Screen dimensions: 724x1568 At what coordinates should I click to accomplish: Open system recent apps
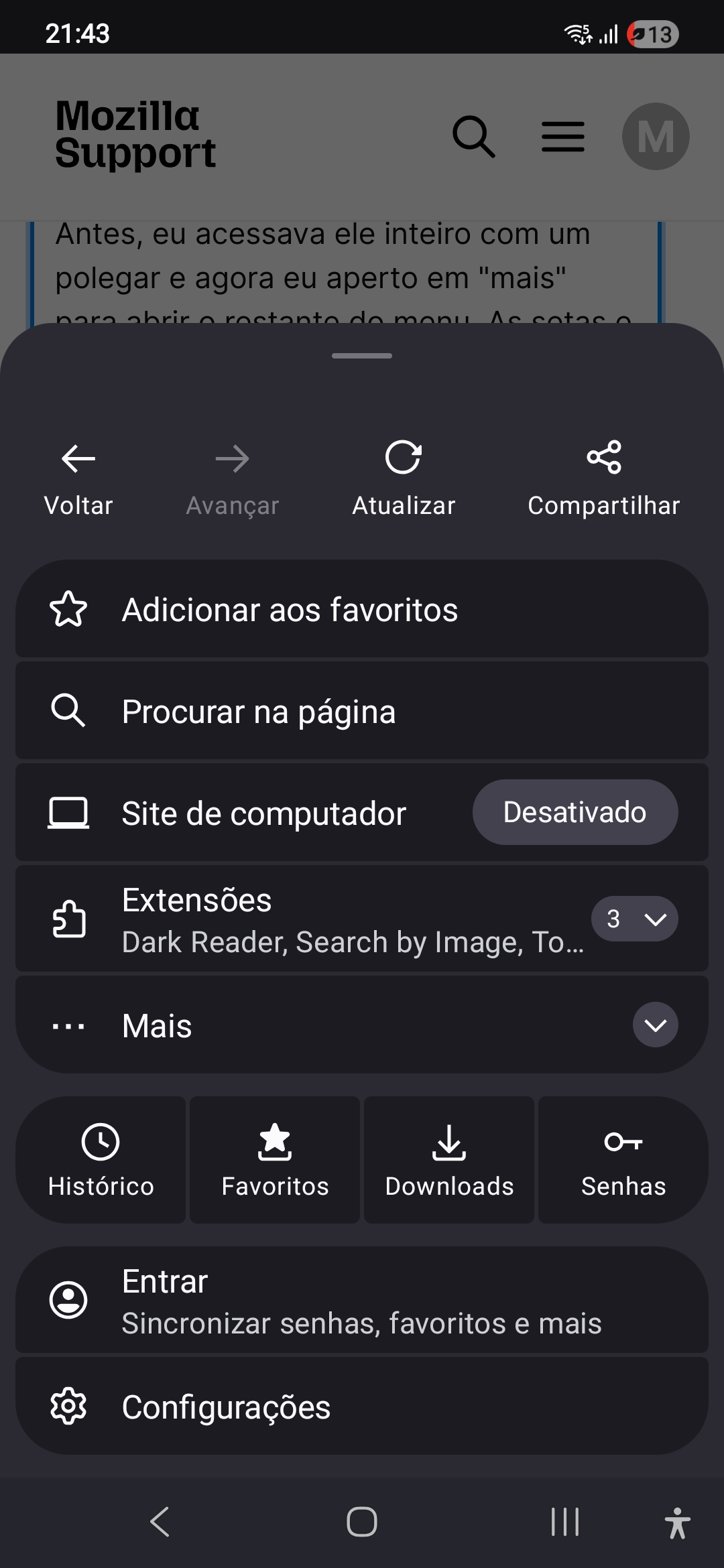pyautogui.click(x=564, y=1522)
